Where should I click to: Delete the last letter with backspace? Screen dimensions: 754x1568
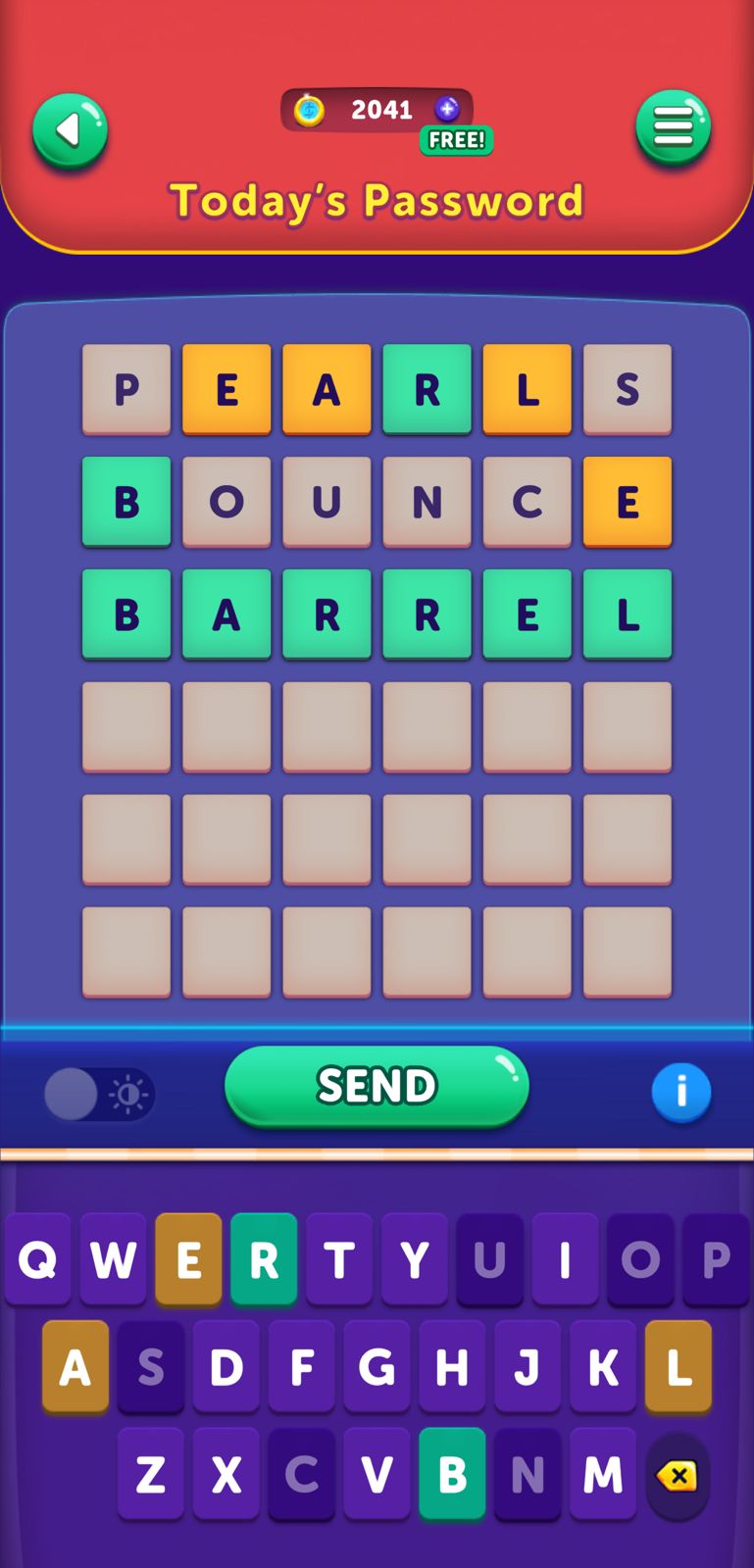678,1475
